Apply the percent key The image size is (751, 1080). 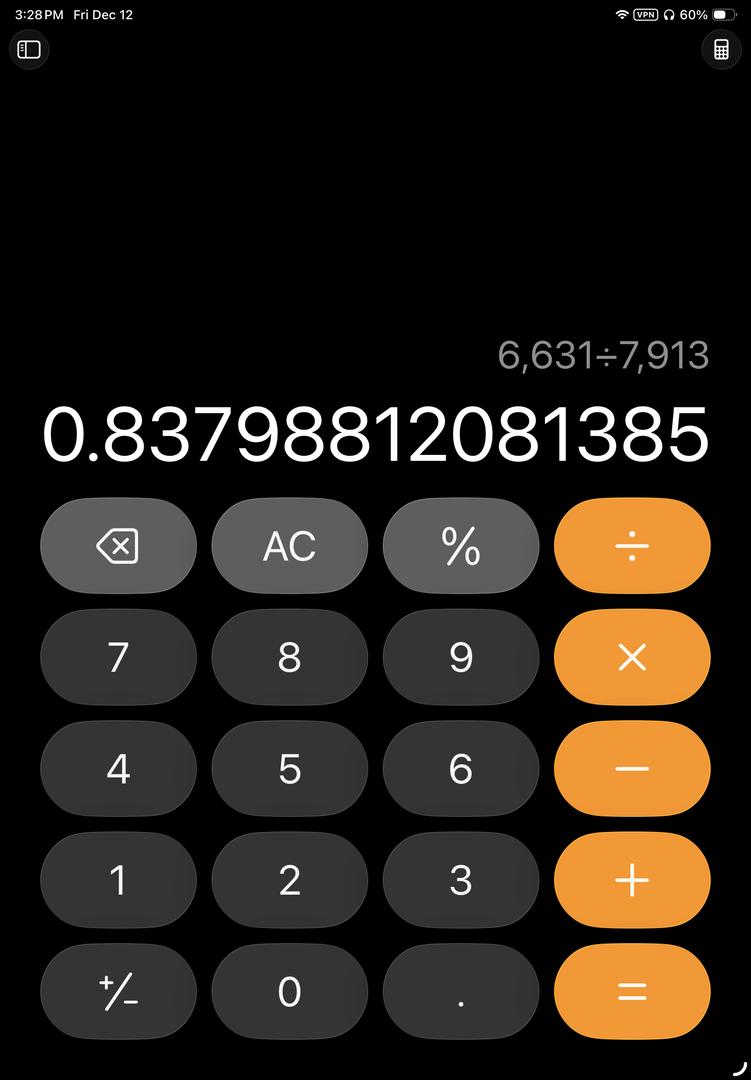coord(461,546)
